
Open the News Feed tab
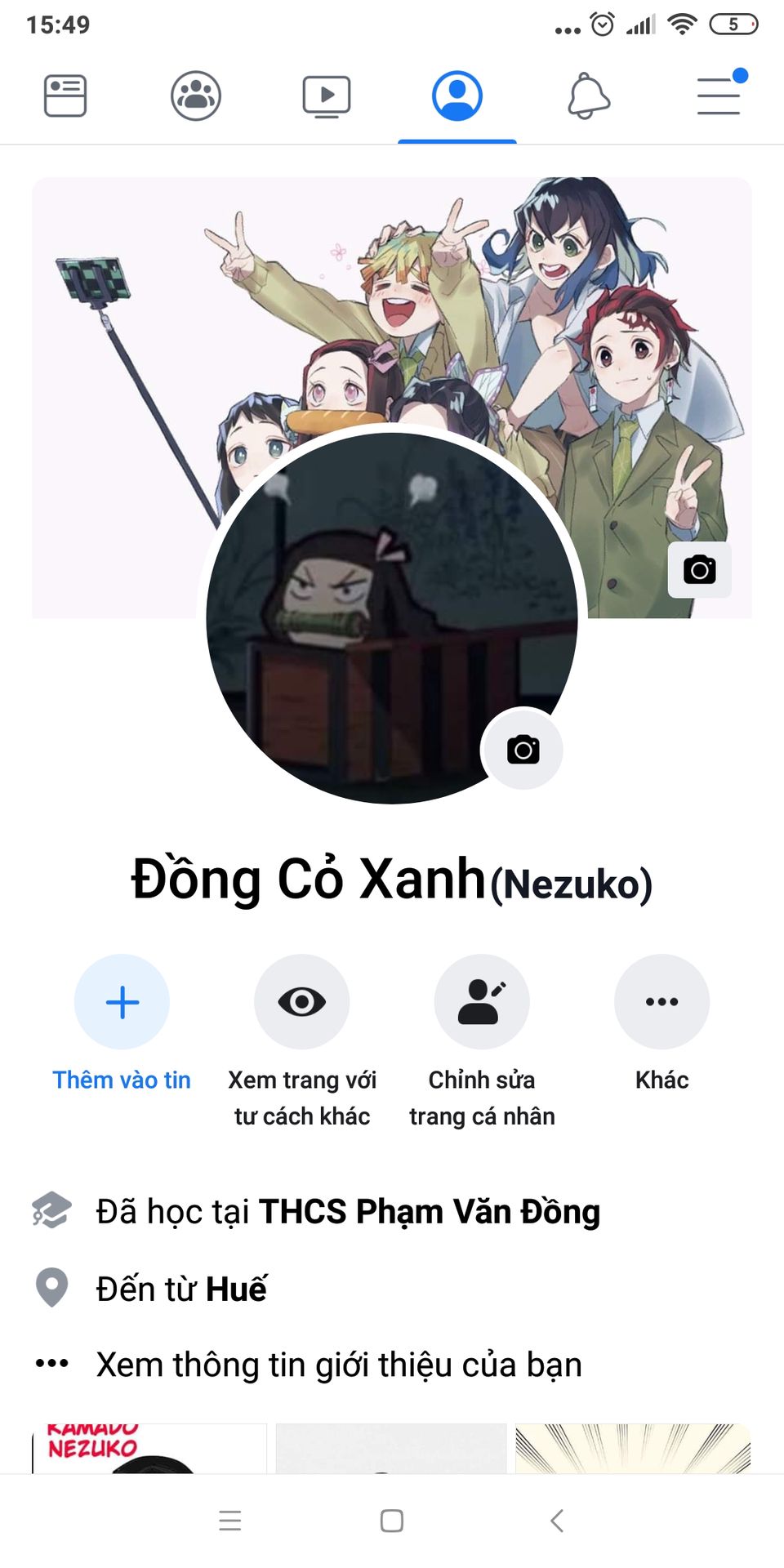click(x=65, y=96)
